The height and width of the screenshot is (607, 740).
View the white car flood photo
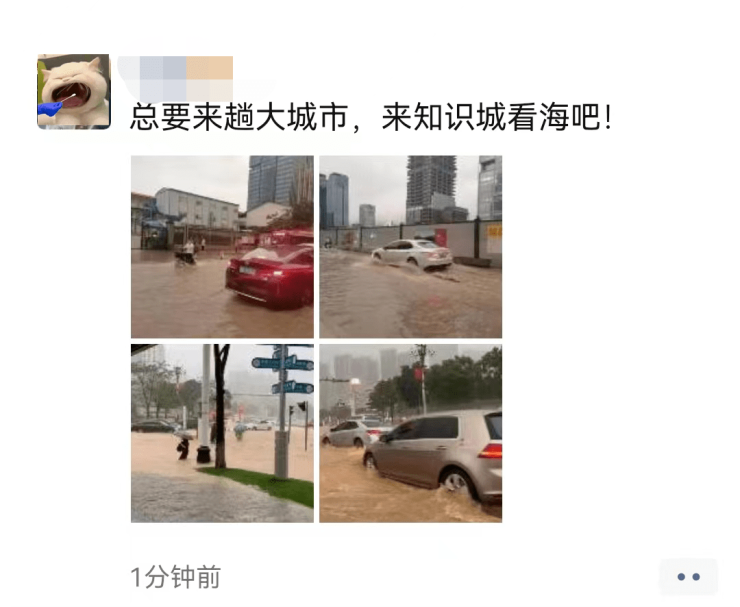(410, 246)
